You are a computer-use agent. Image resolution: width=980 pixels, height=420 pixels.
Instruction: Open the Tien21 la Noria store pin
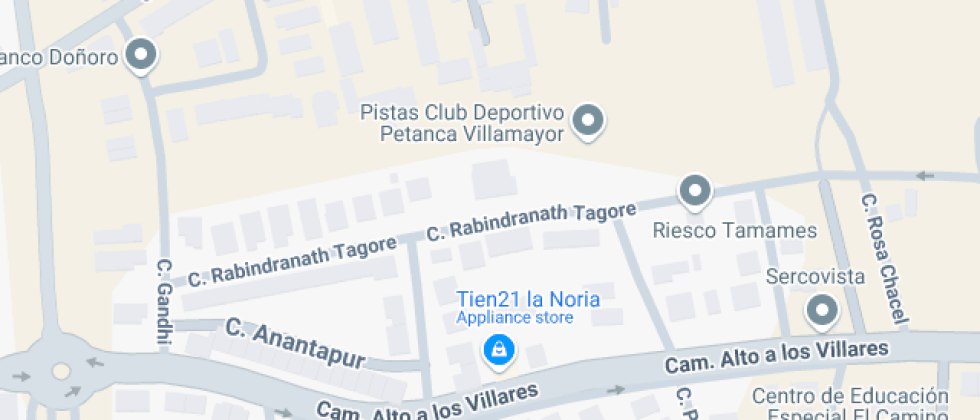pos(498,349)
